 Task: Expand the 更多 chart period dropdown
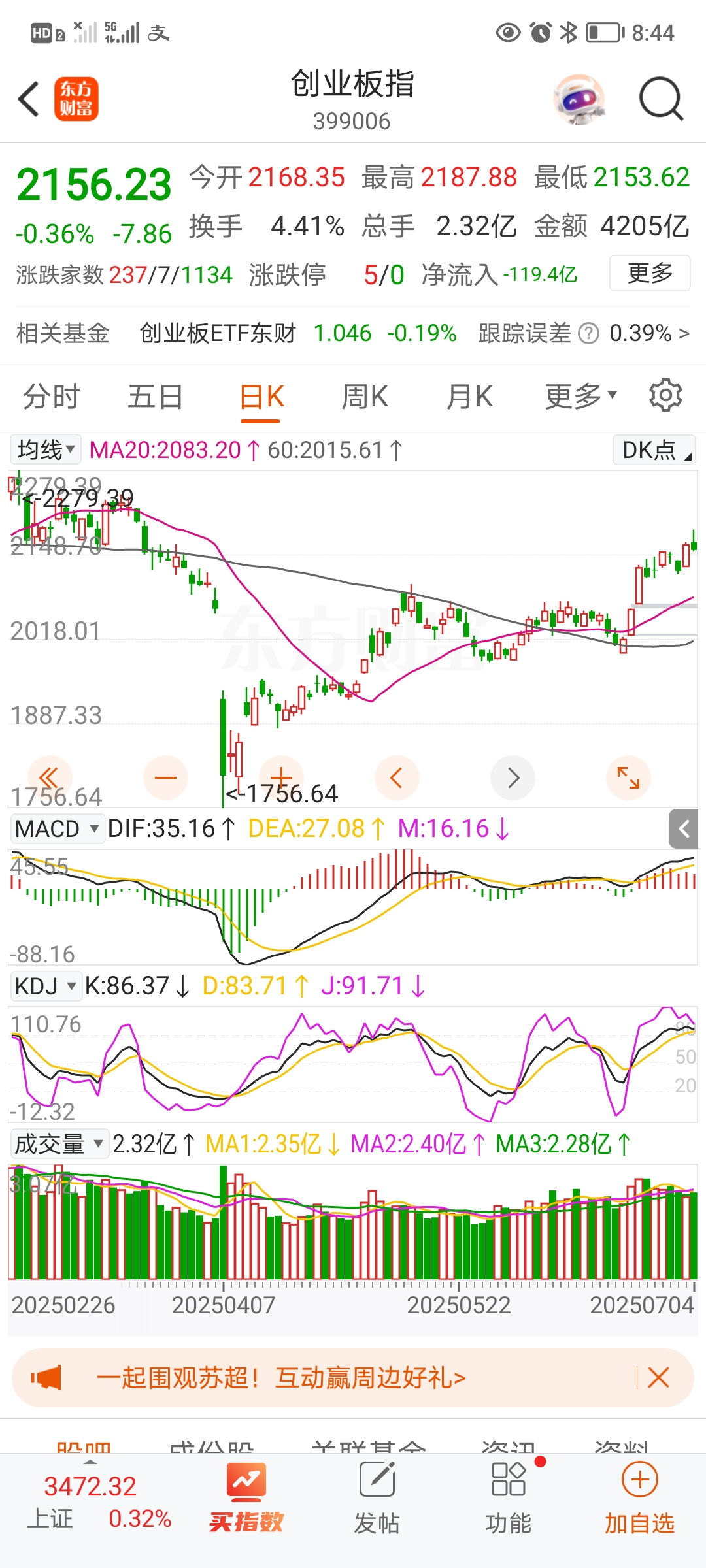click(580, 396)
